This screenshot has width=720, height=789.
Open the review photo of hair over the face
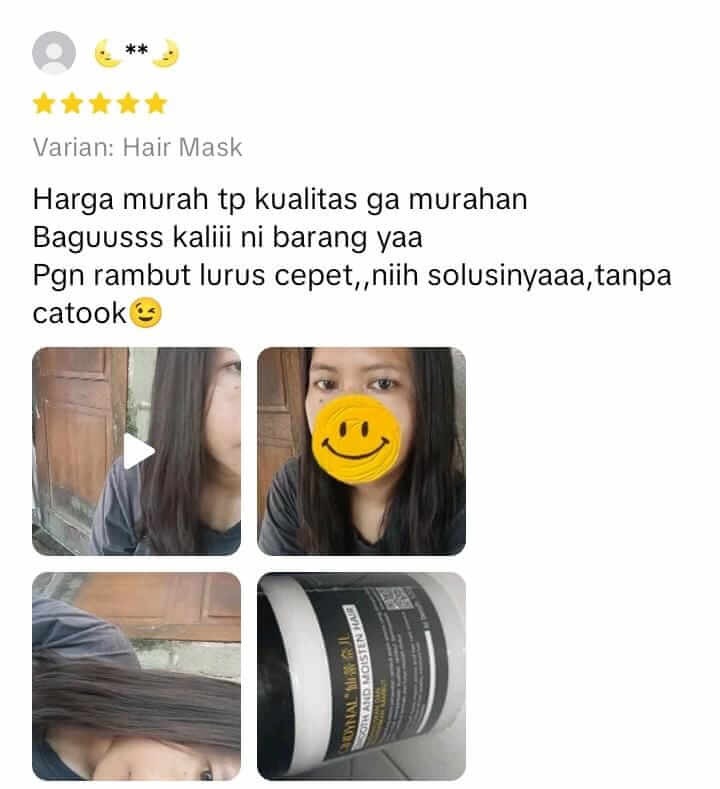point(137,676)
